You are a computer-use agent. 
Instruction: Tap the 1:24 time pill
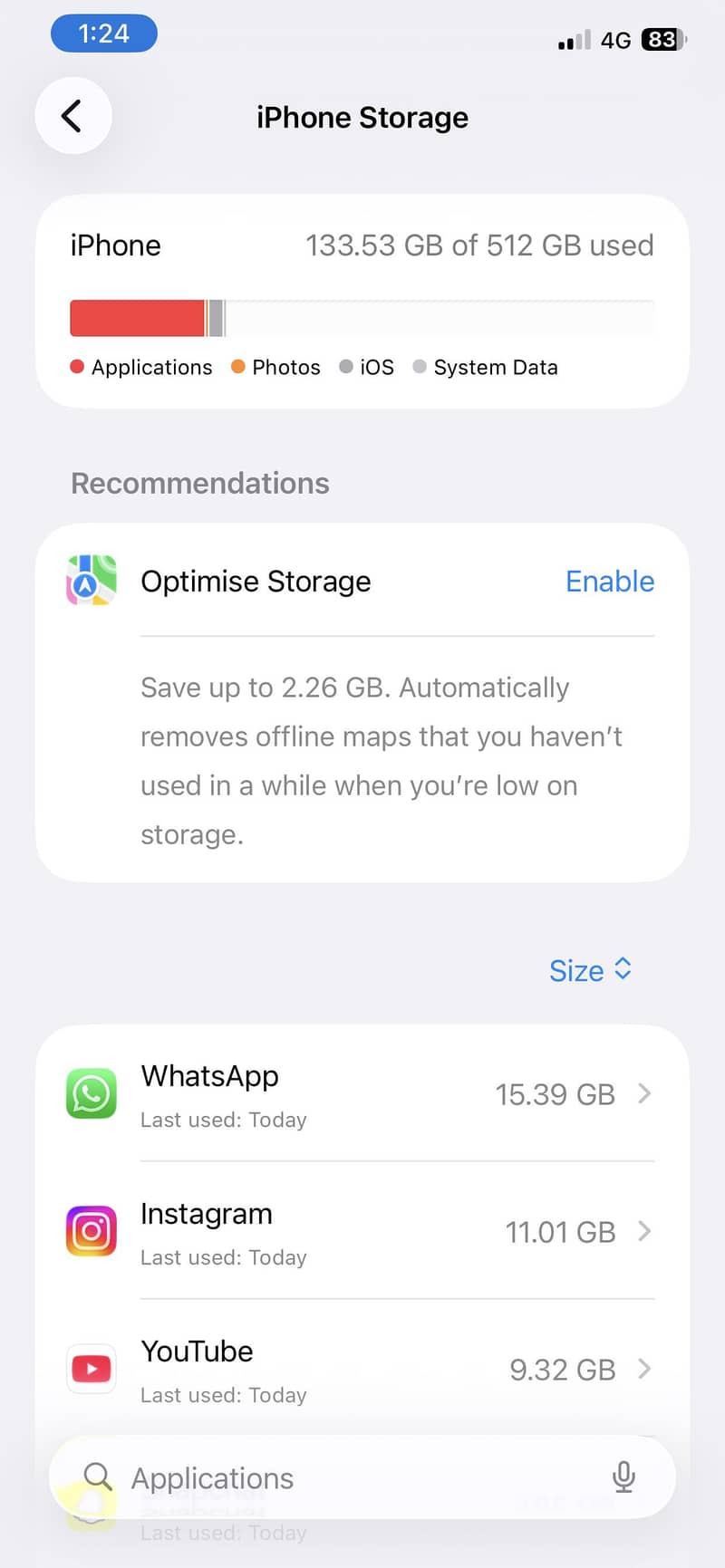104,34
